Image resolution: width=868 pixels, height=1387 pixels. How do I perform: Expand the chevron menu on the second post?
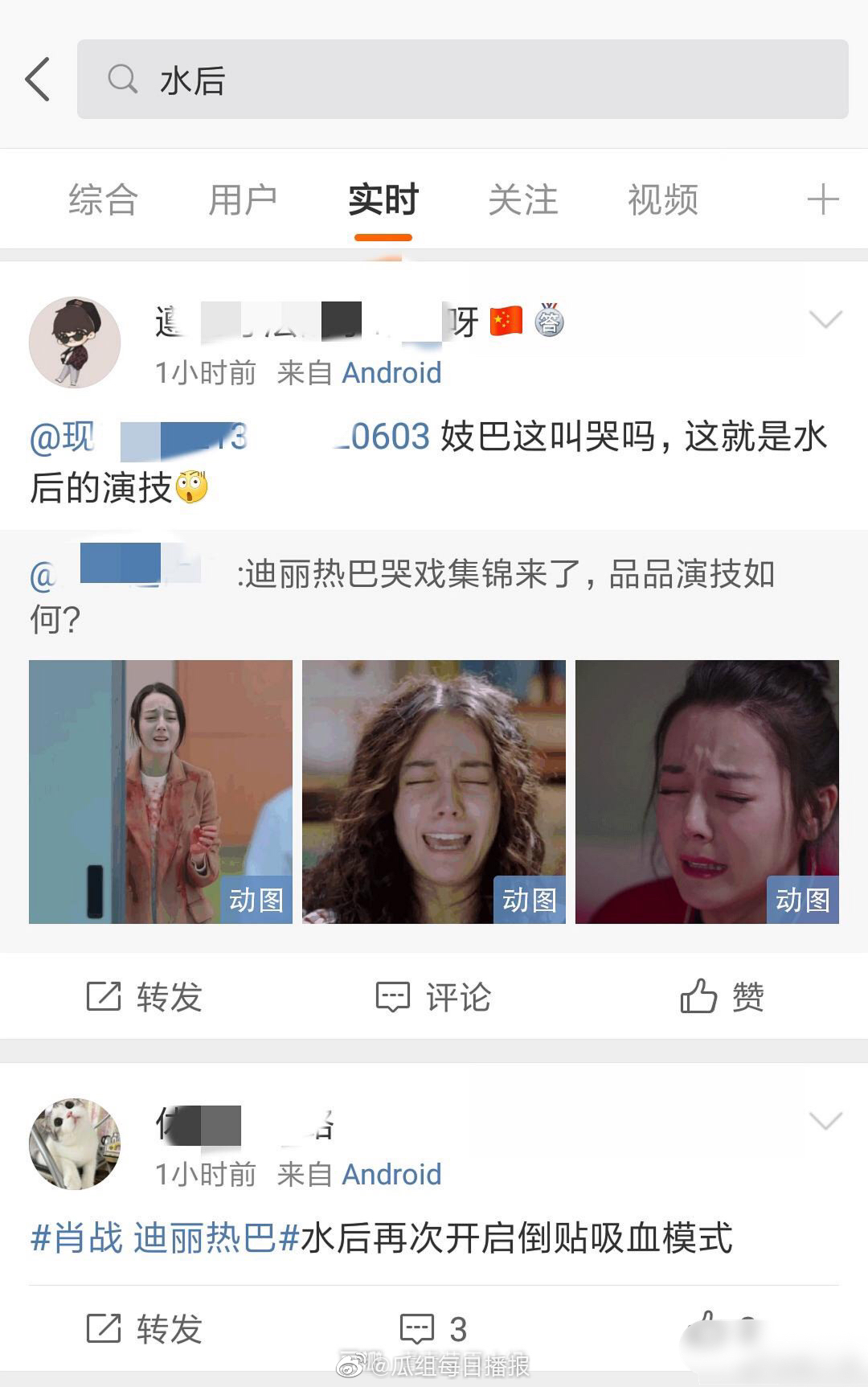coord(825,1121)
